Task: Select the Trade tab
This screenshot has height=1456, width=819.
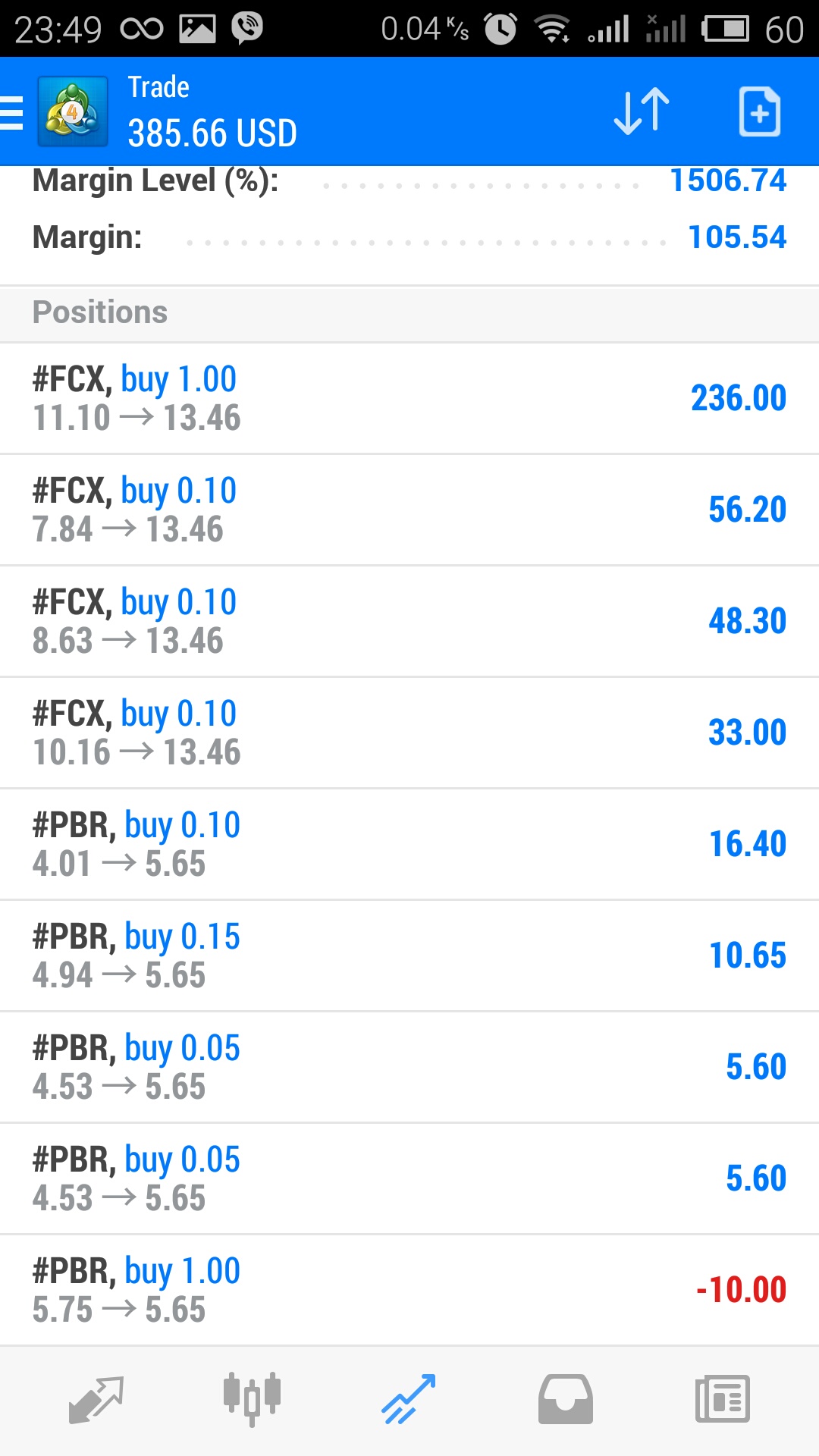Action: 409,1400
